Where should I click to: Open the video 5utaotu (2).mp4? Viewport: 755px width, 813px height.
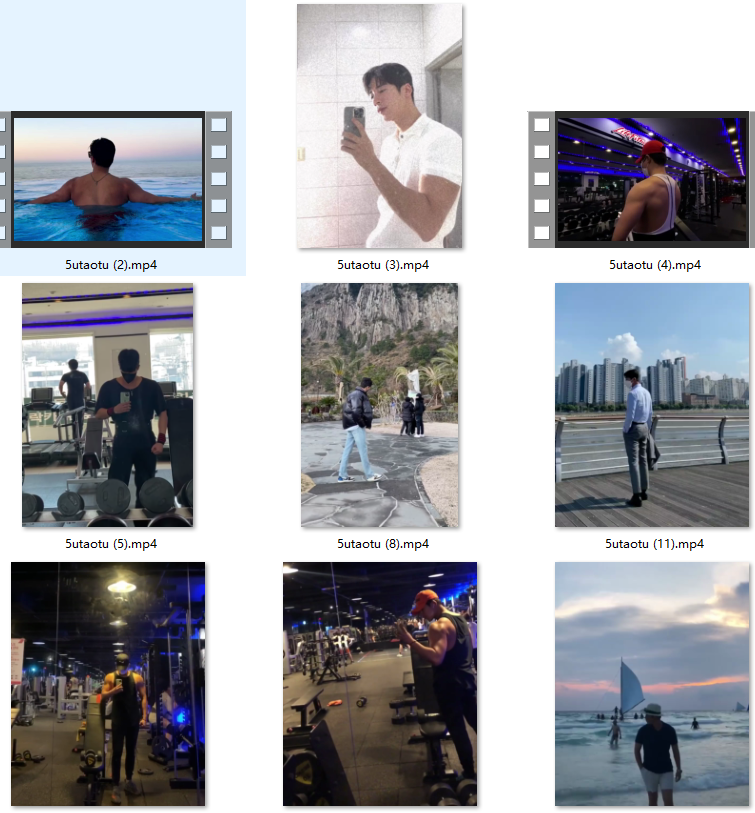point(108,180)
